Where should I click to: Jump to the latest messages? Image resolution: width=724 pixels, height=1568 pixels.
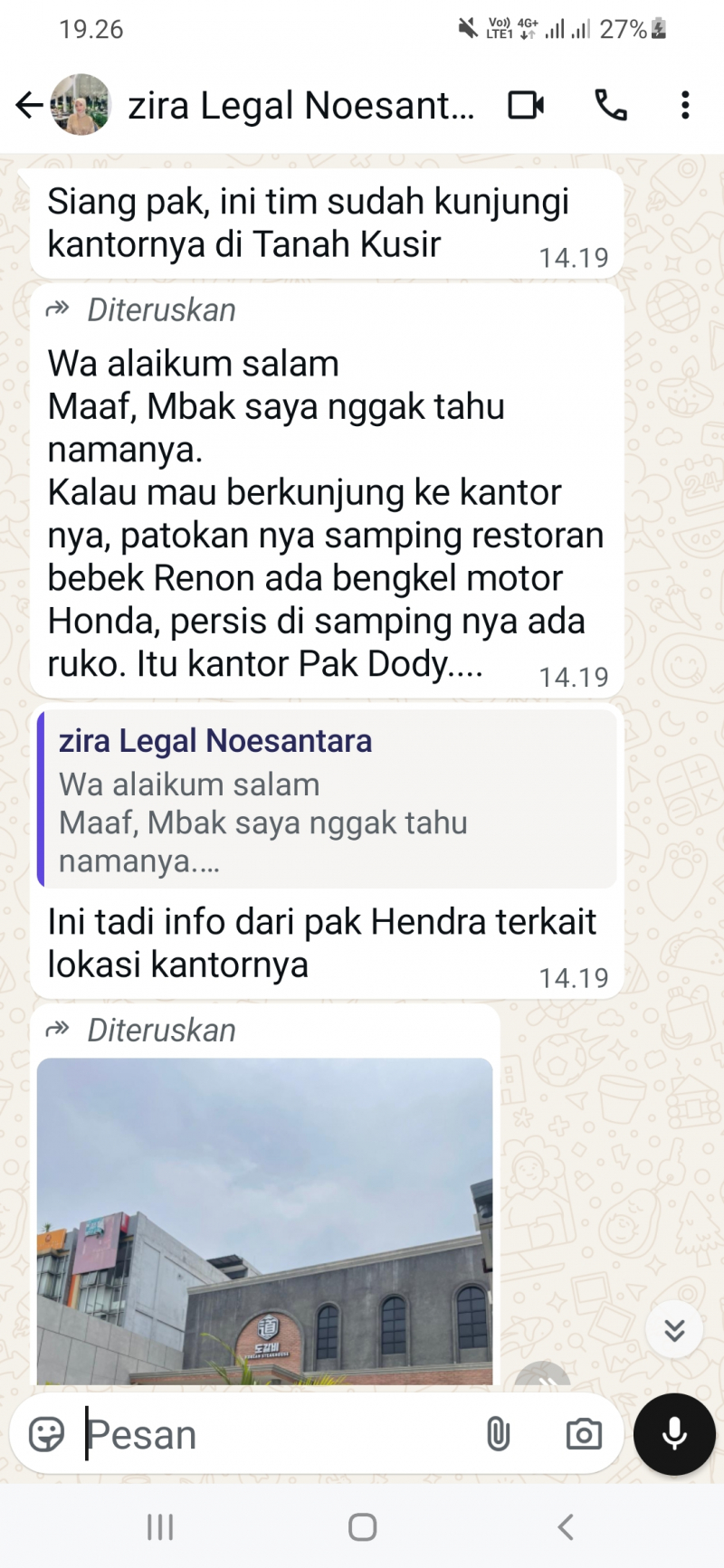[674, 1330]
